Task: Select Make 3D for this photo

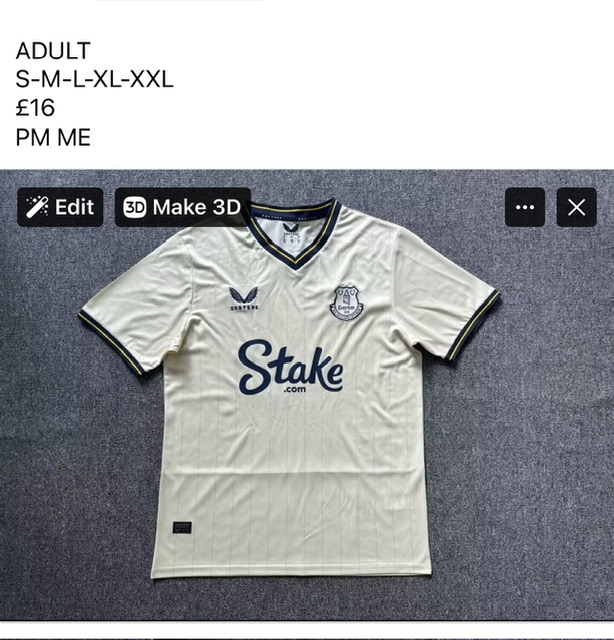Action: click(x=182, y=207)
